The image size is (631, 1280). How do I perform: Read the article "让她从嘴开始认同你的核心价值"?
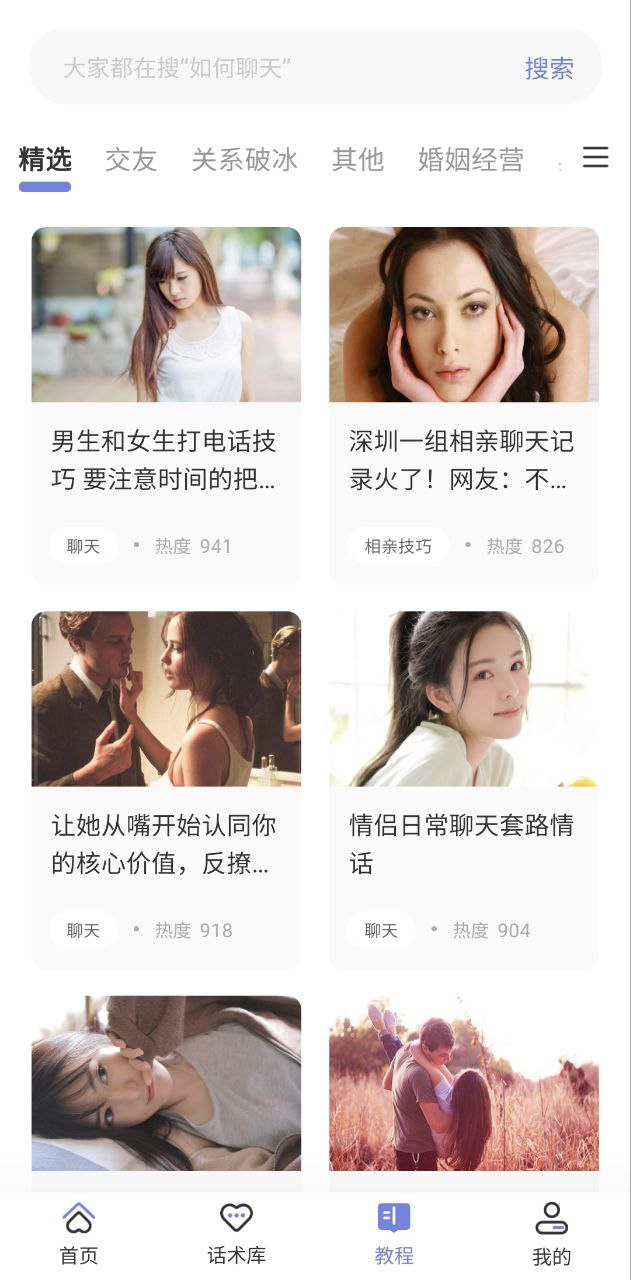pos(166,843)
